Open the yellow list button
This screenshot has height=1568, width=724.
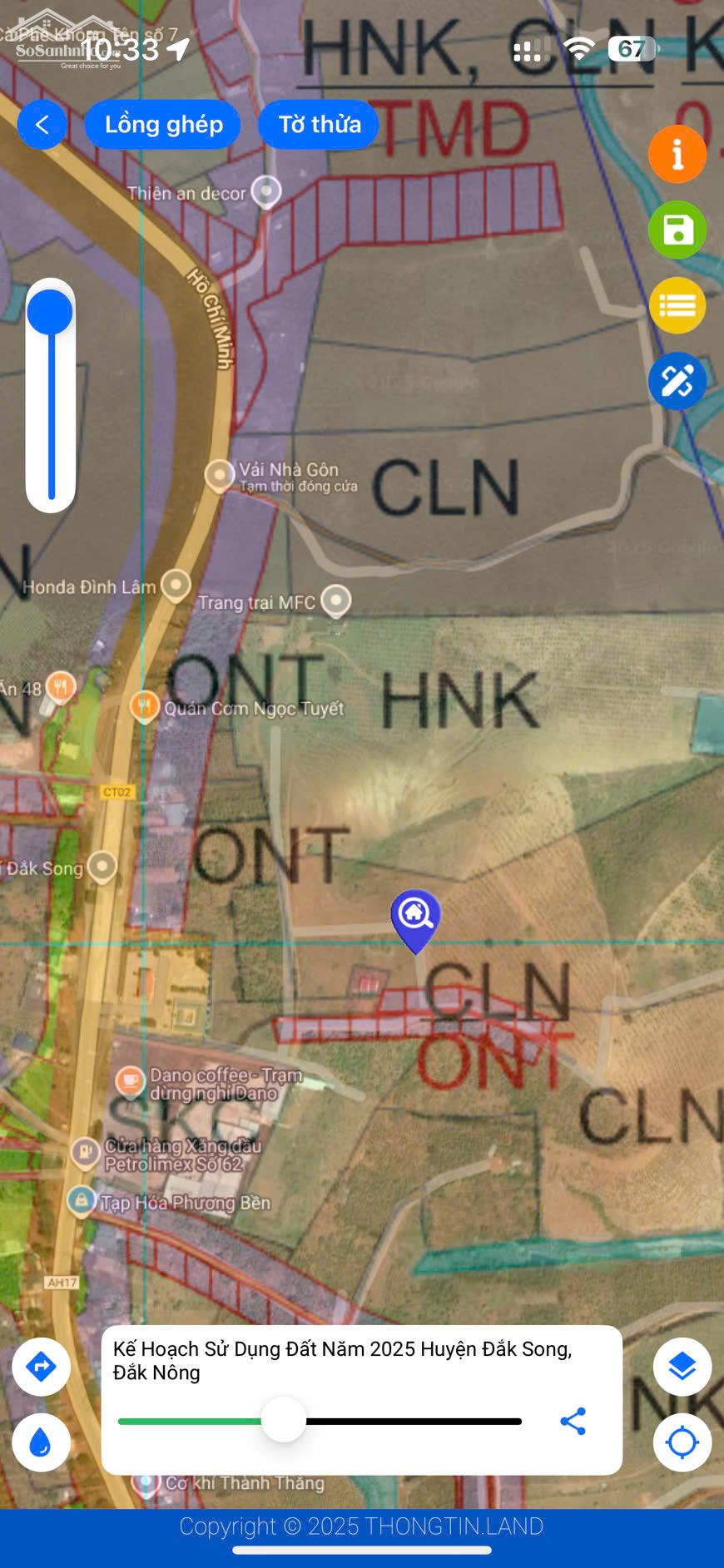677,305
